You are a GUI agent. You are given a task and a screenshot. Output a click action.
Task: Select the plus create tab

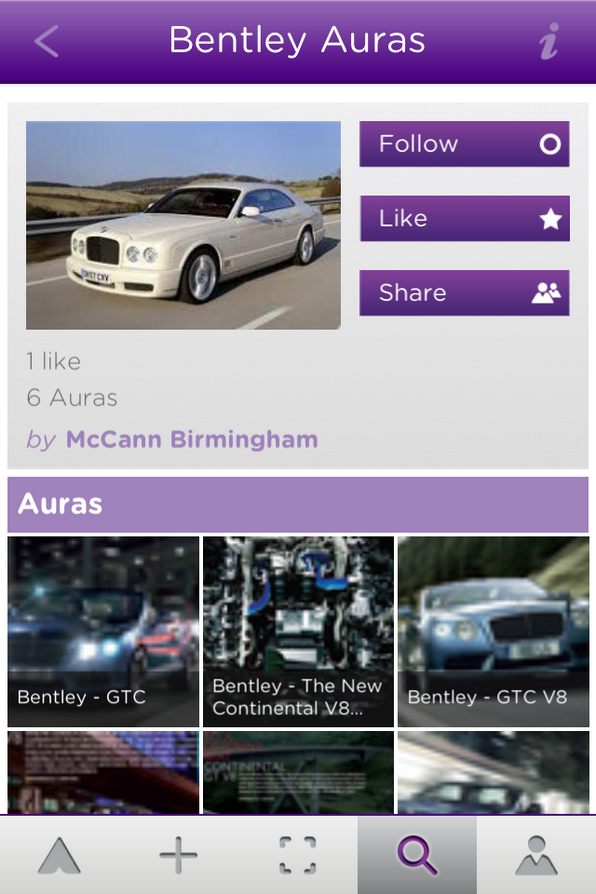(x=179, y=855)
